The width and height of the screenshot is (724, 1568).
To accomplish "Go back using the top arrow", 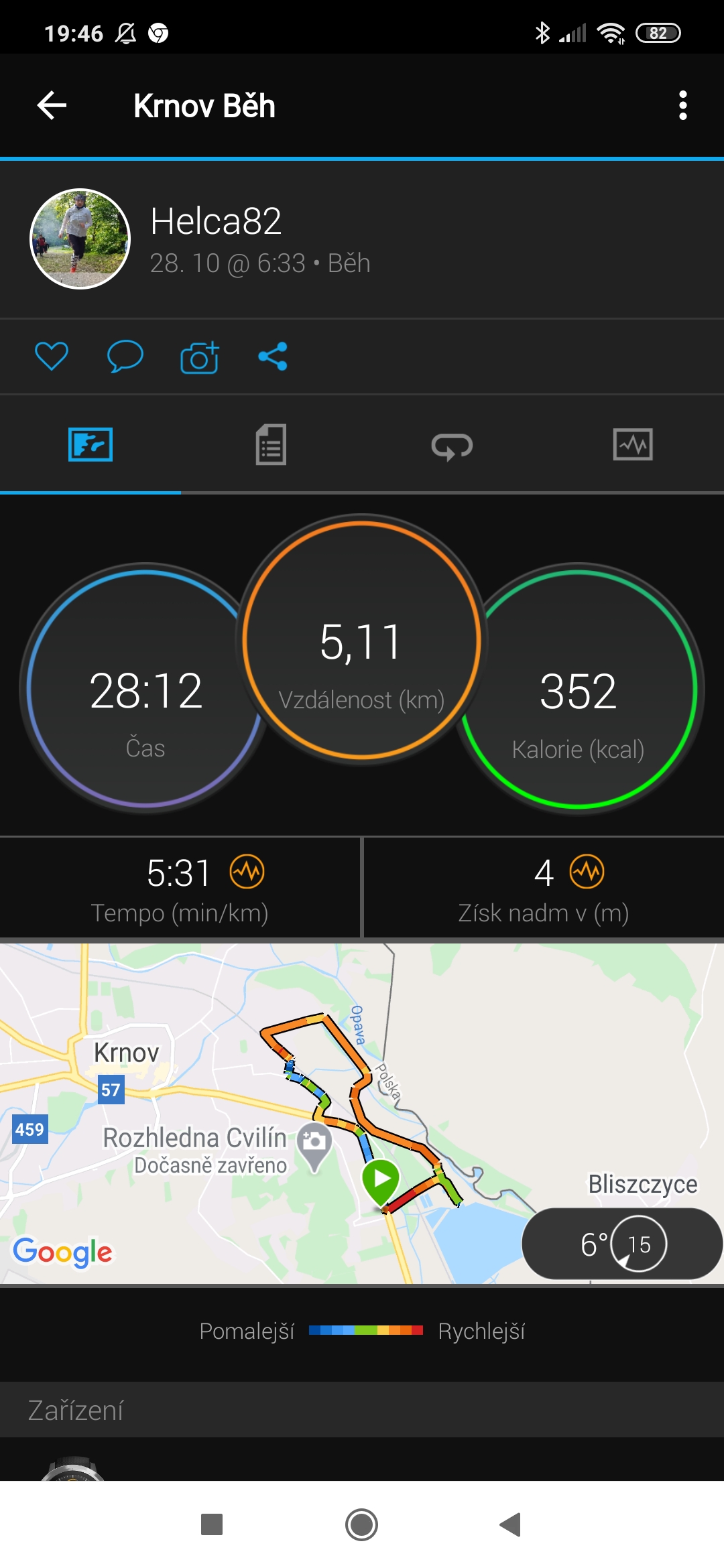I will [x=52, y=105].
